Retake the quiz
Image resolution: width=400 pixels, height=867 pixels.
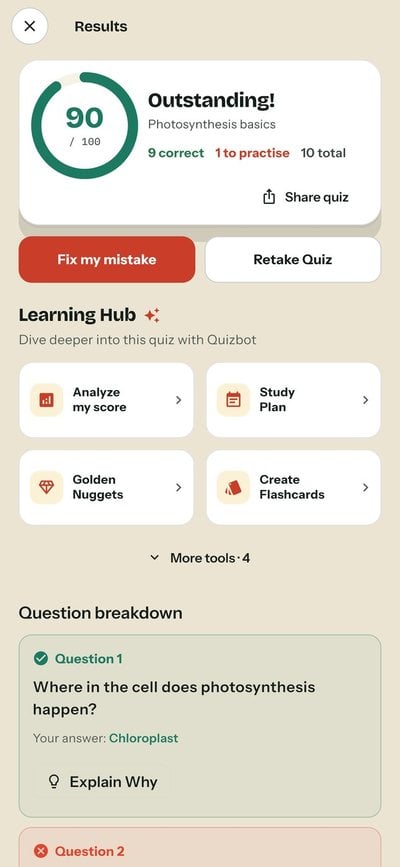point(293,260)
